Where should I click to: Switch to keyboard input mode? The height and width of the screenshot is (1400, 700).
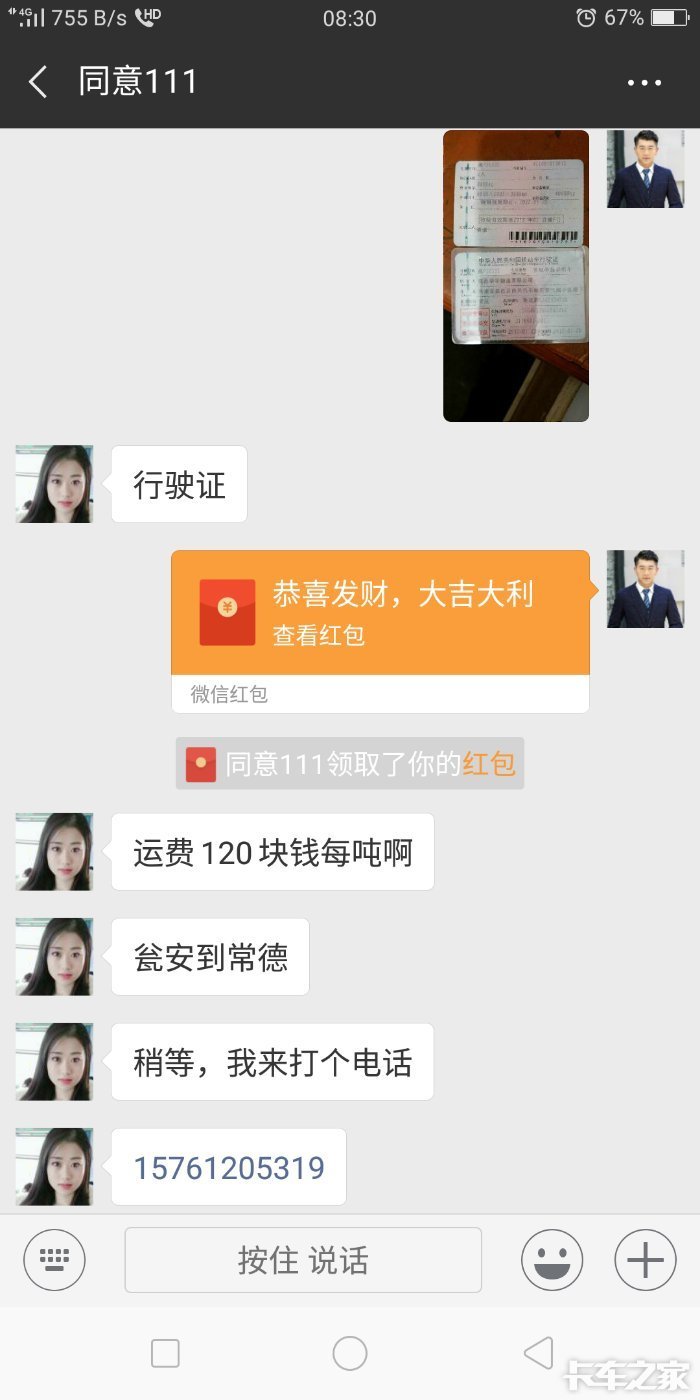coord(55,1260)
